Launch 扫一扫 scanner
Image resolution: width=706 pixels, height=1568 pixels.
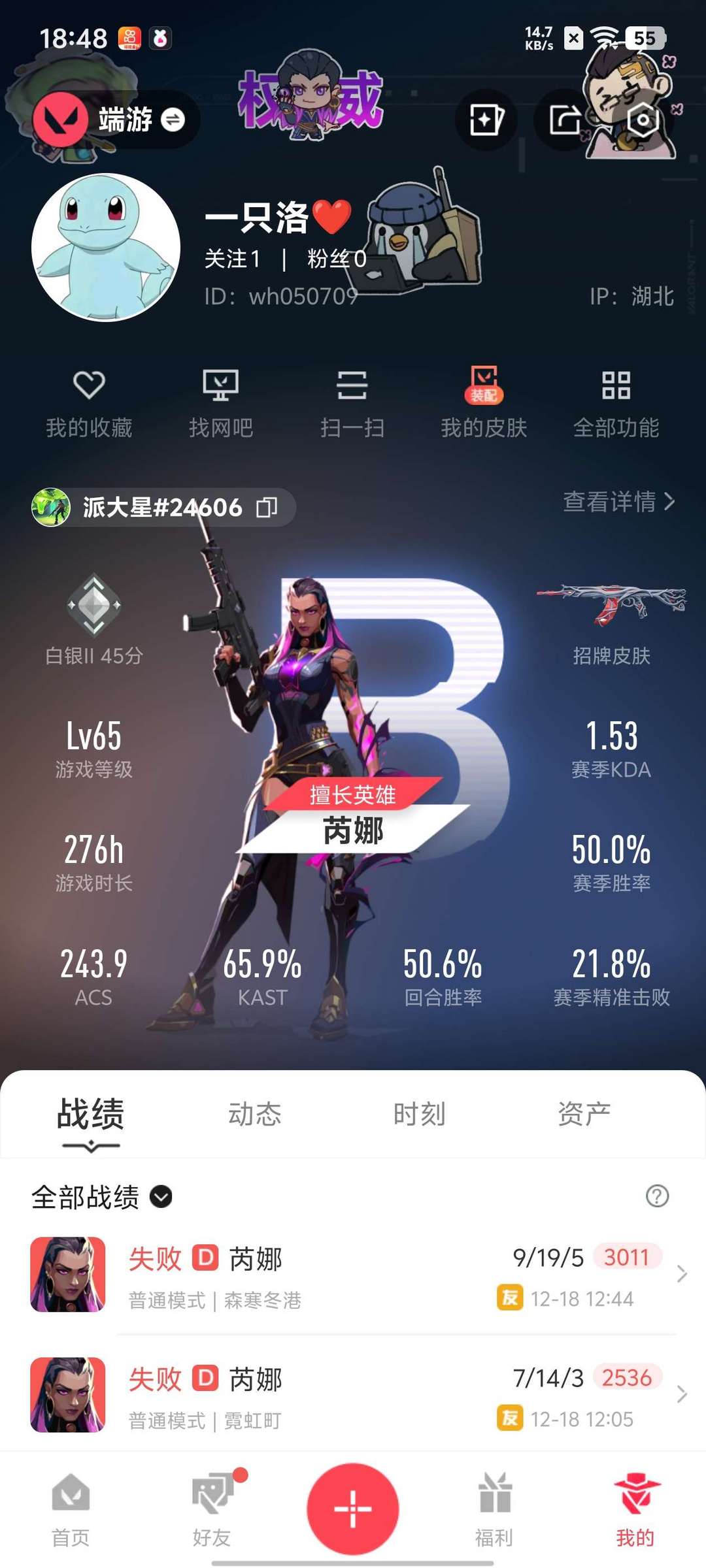point(352,404)
